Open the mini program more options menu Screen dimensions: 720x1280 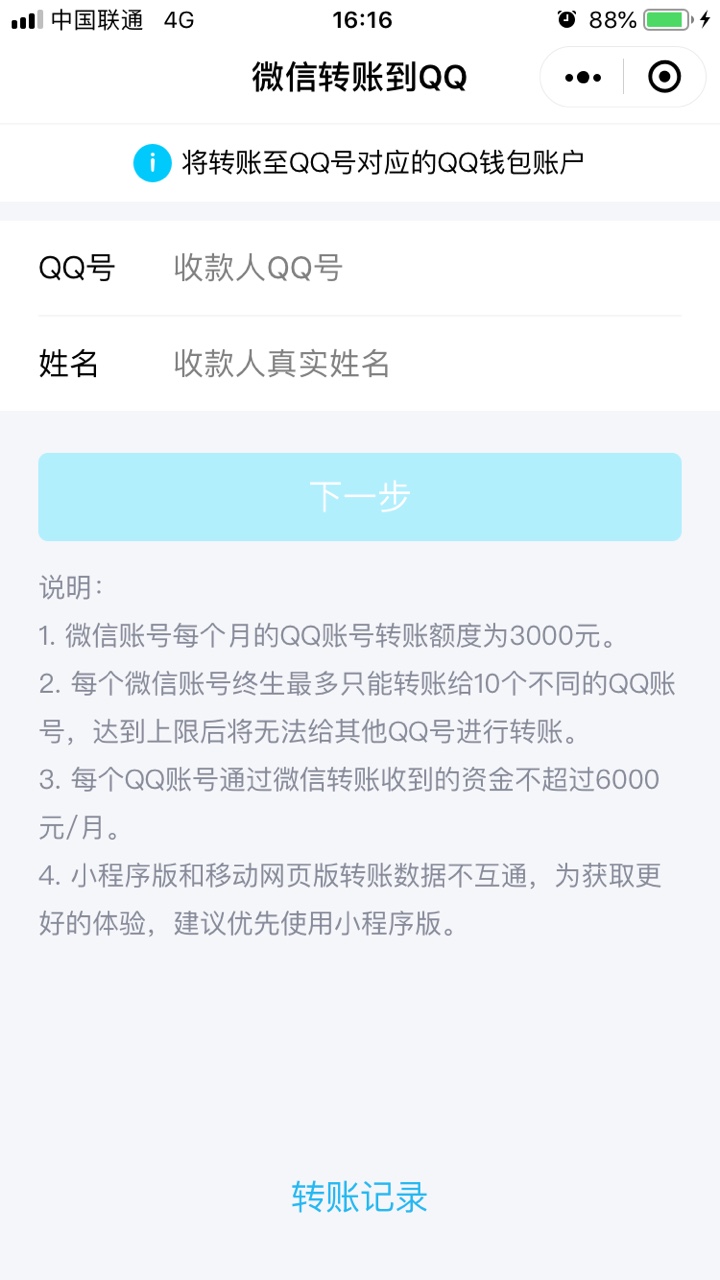click(583, 77)
